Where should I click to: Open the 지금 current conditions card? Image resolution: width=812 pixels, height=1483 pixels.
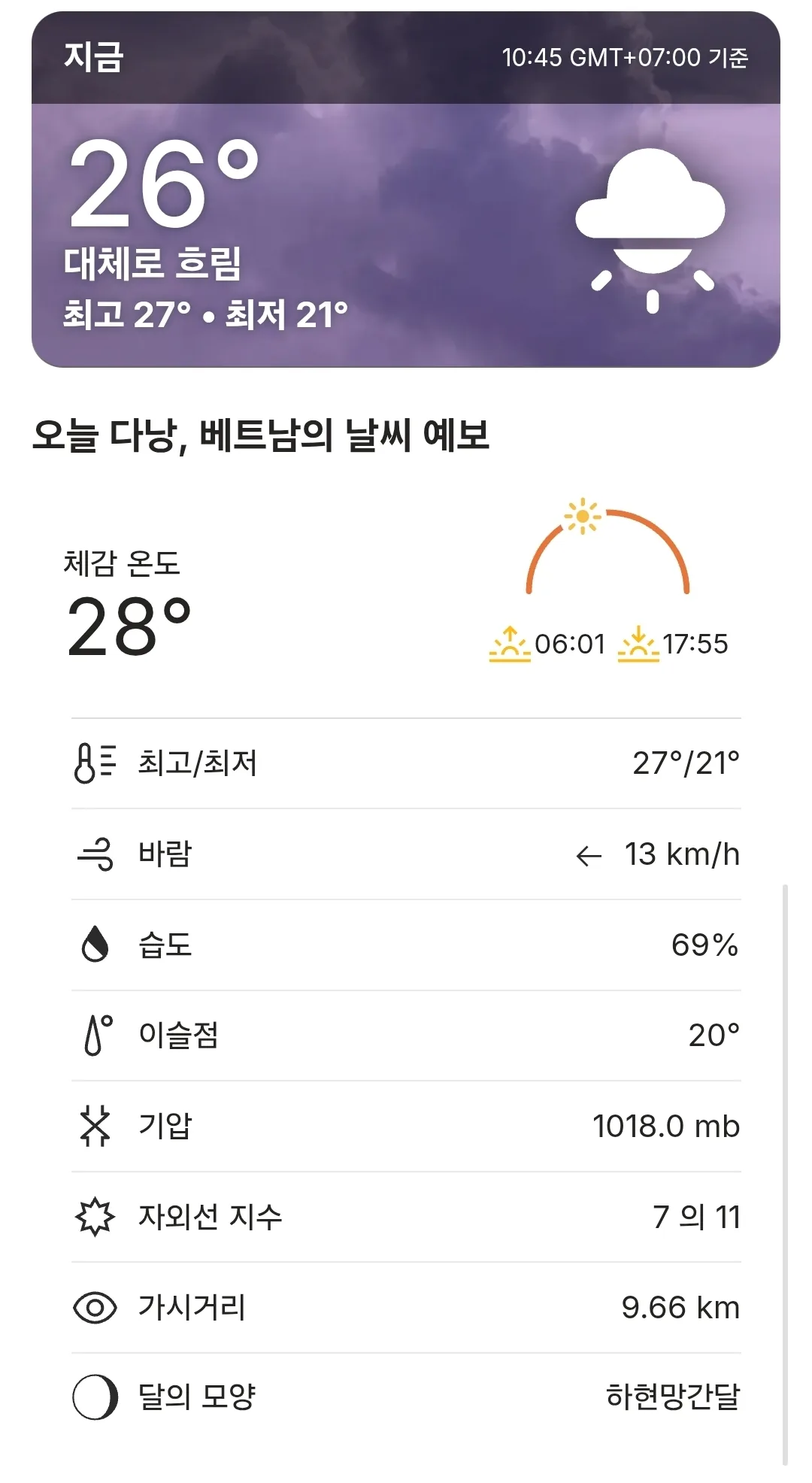coord(406,190)
